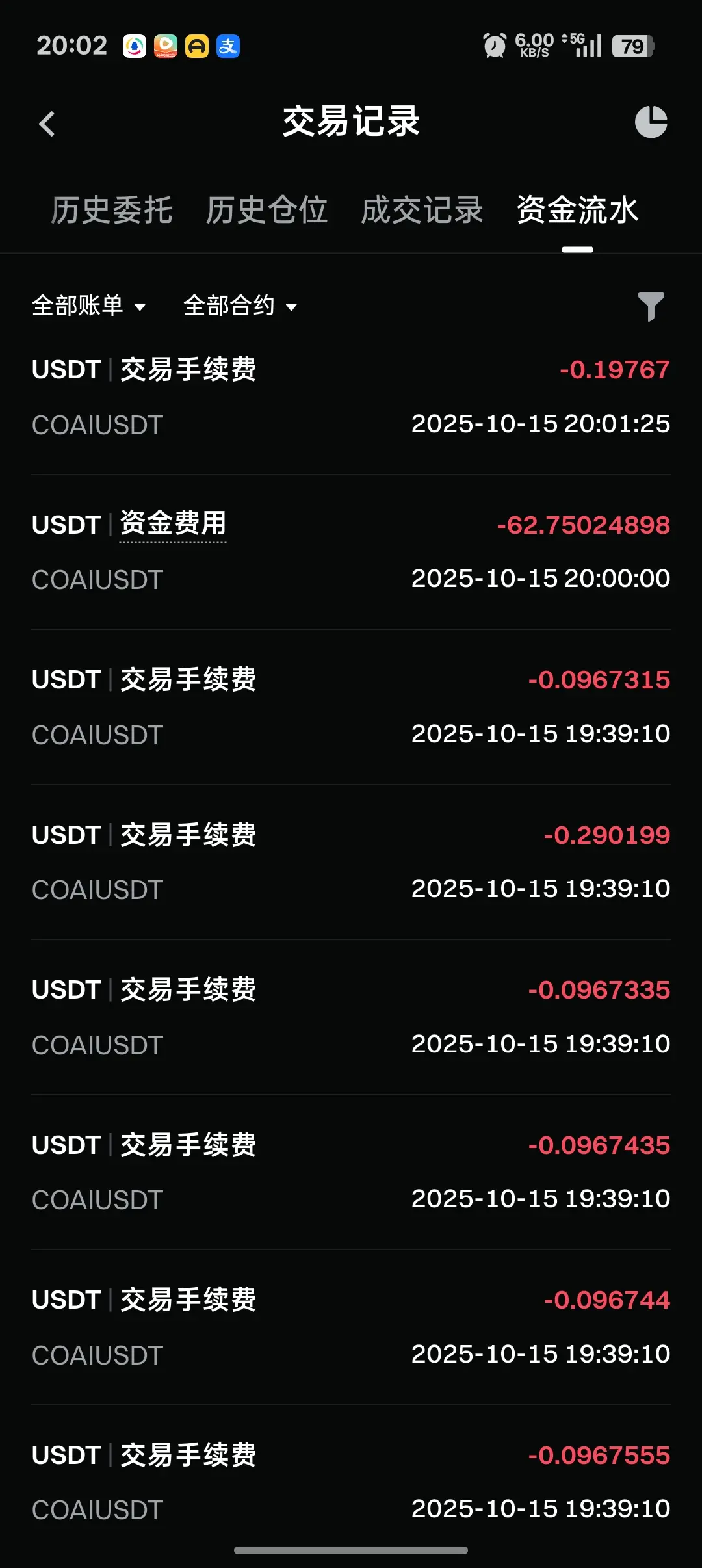The width and height of the screenshot is (702, 1568).
Task: Expand the 全部账单 dropdown
Action: coord(89,306)
